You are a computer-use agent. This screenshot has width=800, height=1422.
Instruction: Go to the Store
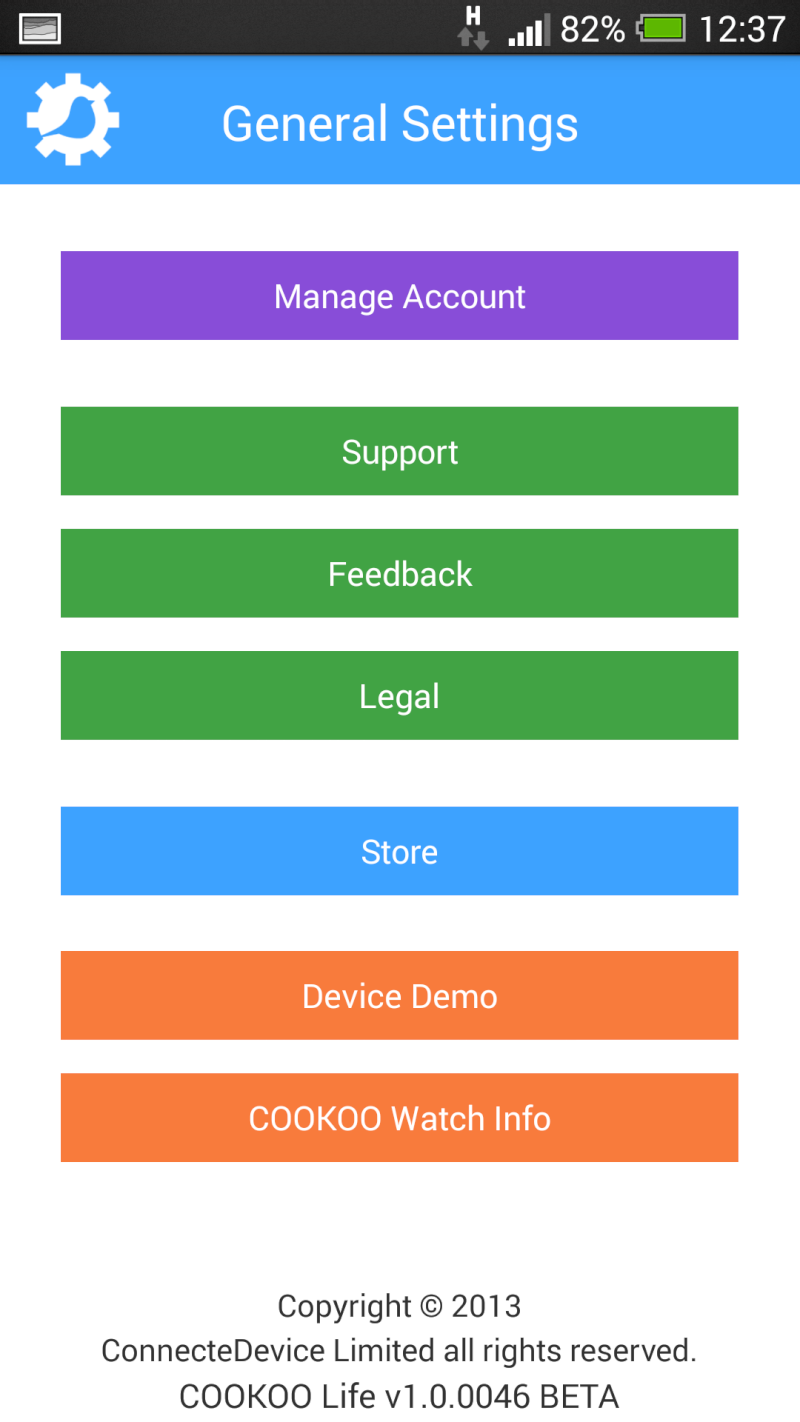399,851
